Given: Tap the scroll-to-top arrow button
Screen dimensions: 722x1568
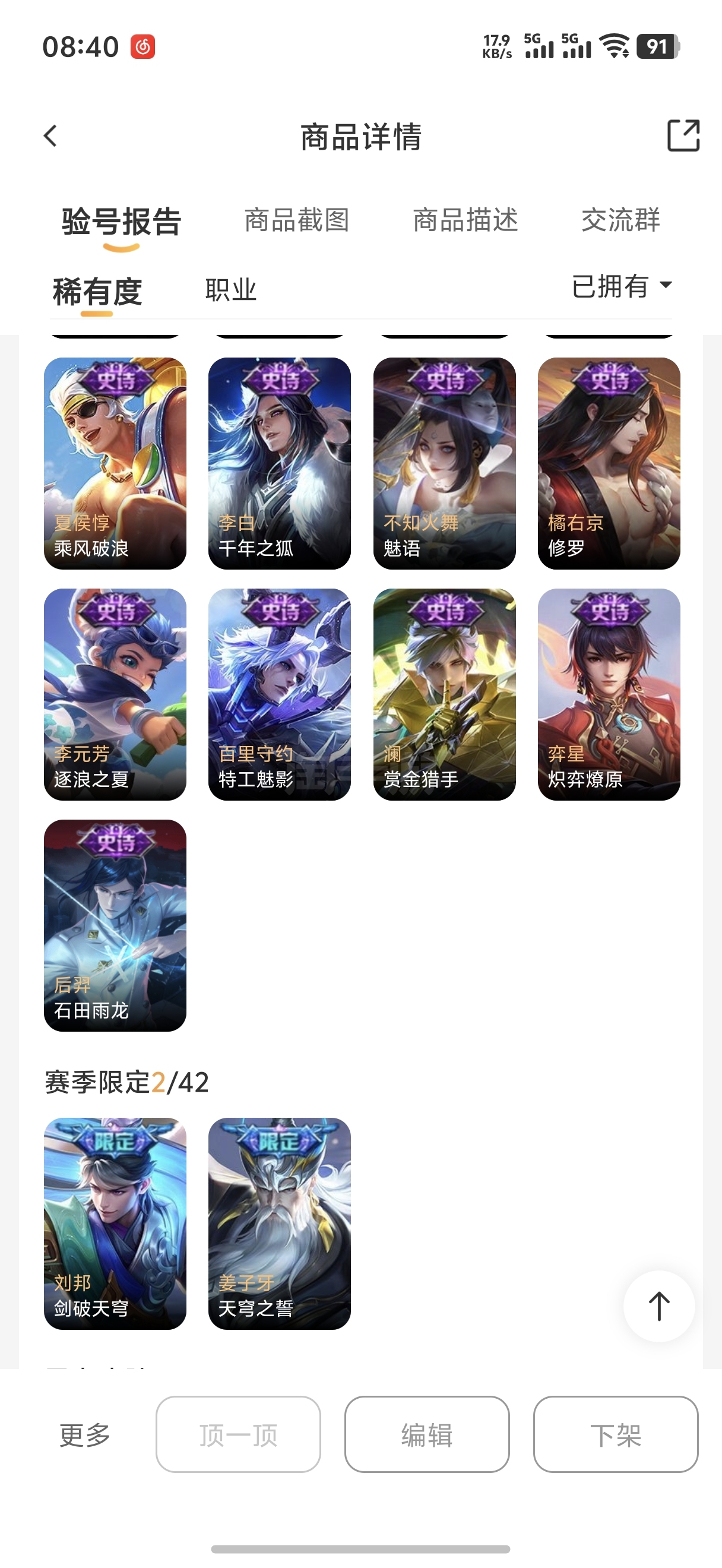Looking at the screenshot, I should pos(658,1306).
